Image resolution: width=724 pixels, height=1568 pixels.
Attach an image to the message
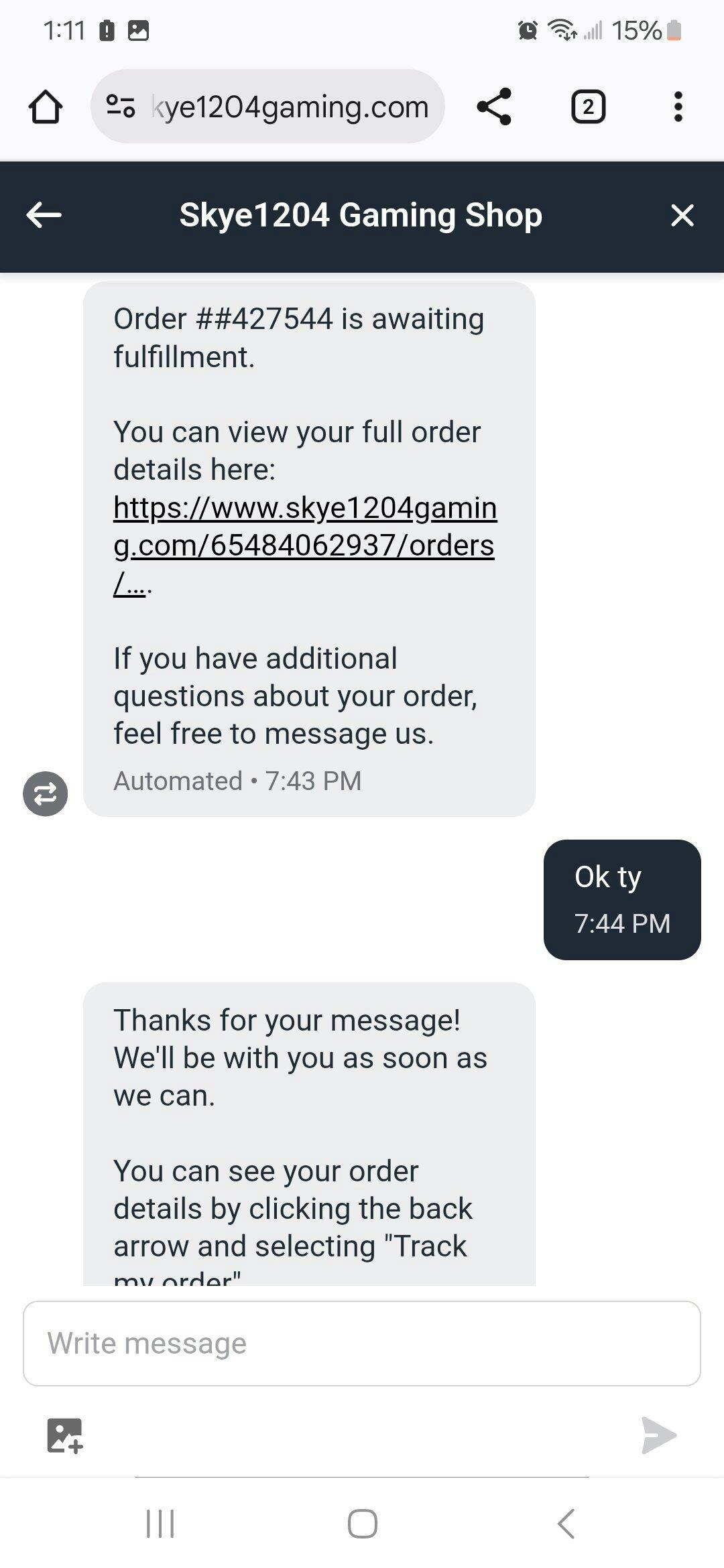click(x=65, y=1435)
